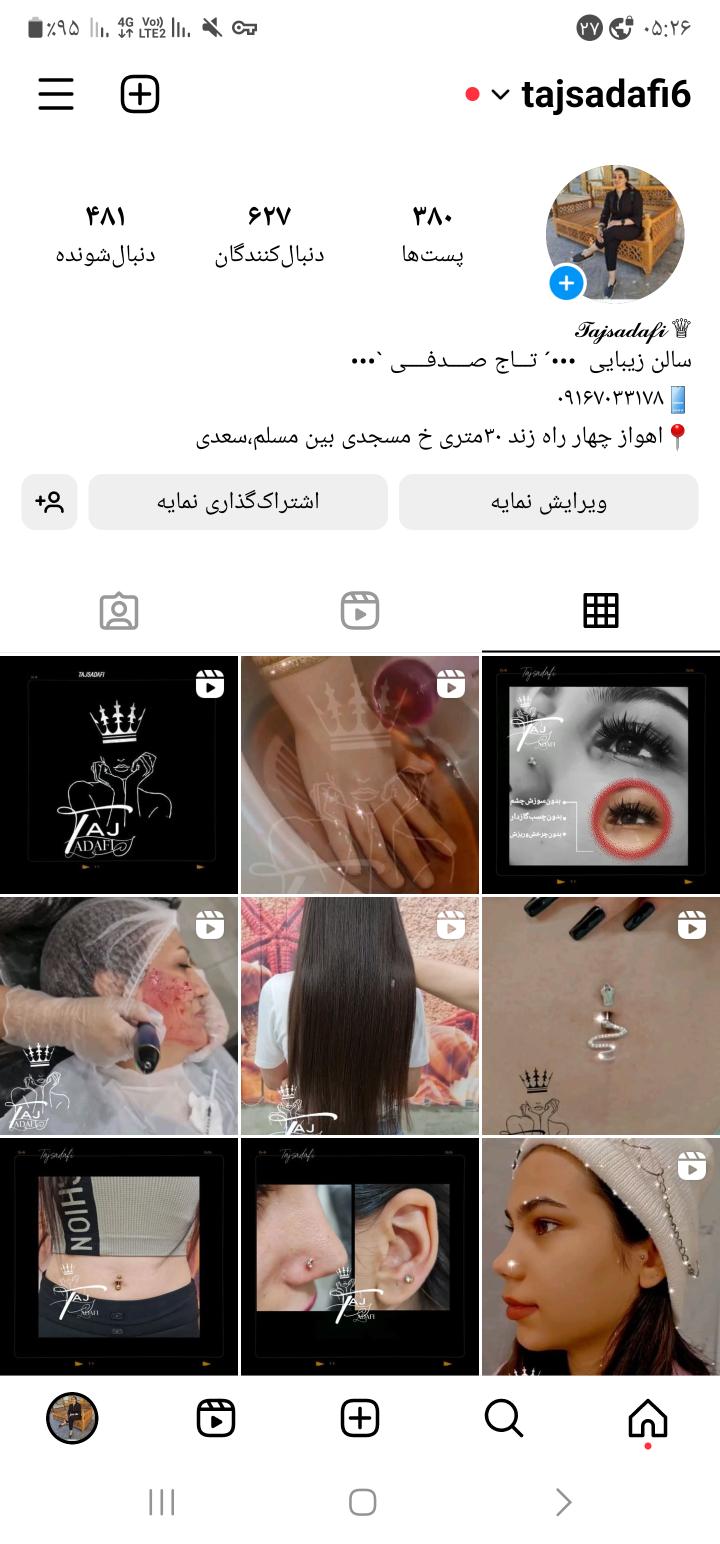Open Reels from the bottom navigation bar
This screenshot has height=1544, width=720.
(216, 1418)
